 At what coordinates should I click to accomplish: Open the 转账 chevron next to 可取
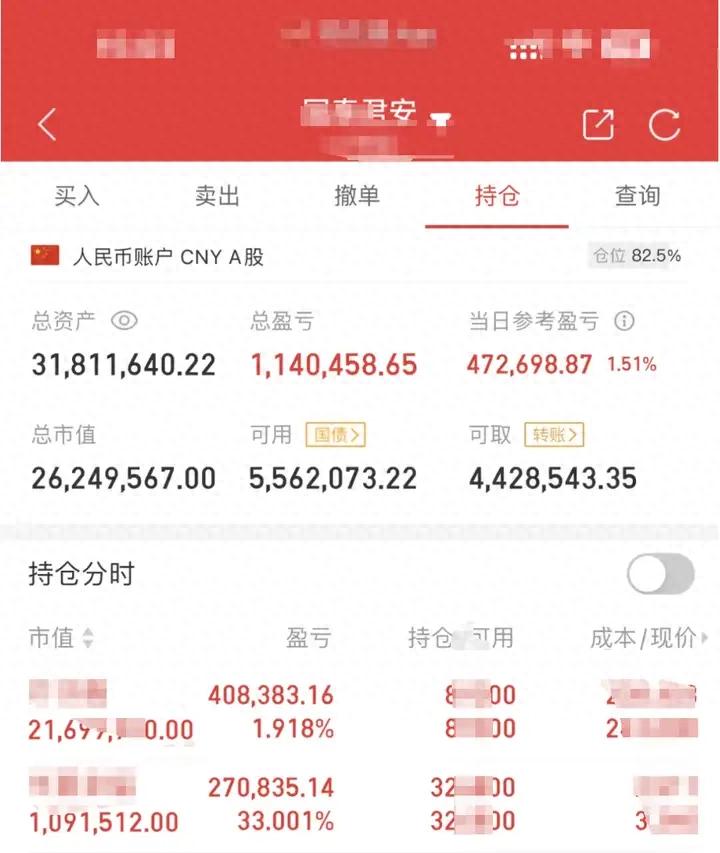click(x=556, y=436)
